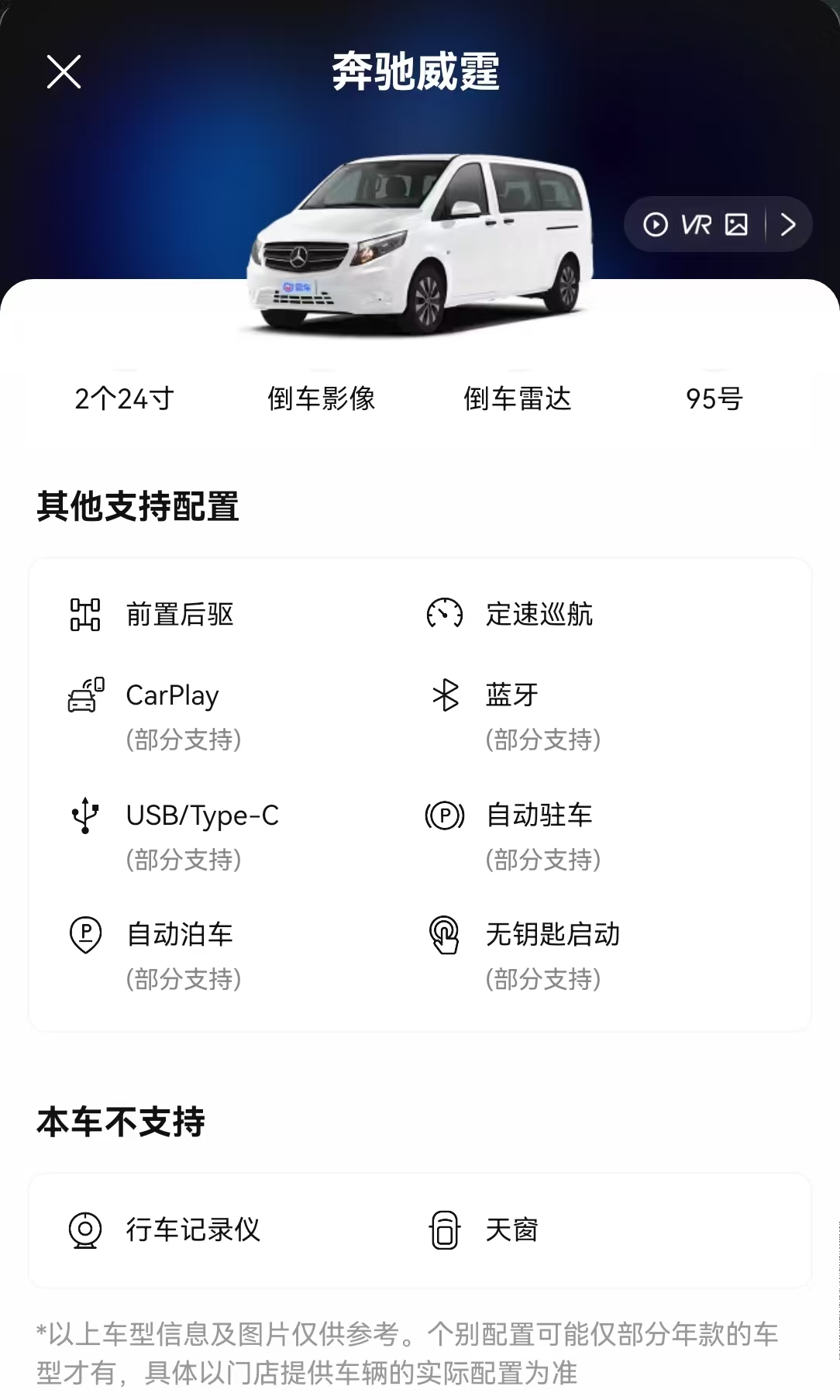Close the 奔驰威霆 details page
Screen dimensions: 840x1400
point(64,72)
